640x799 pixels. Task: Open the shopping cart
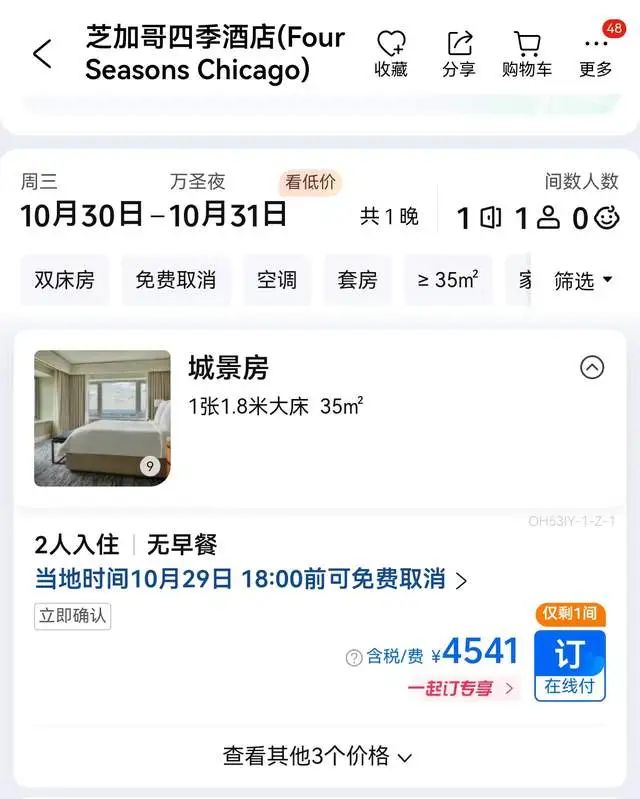527,54
